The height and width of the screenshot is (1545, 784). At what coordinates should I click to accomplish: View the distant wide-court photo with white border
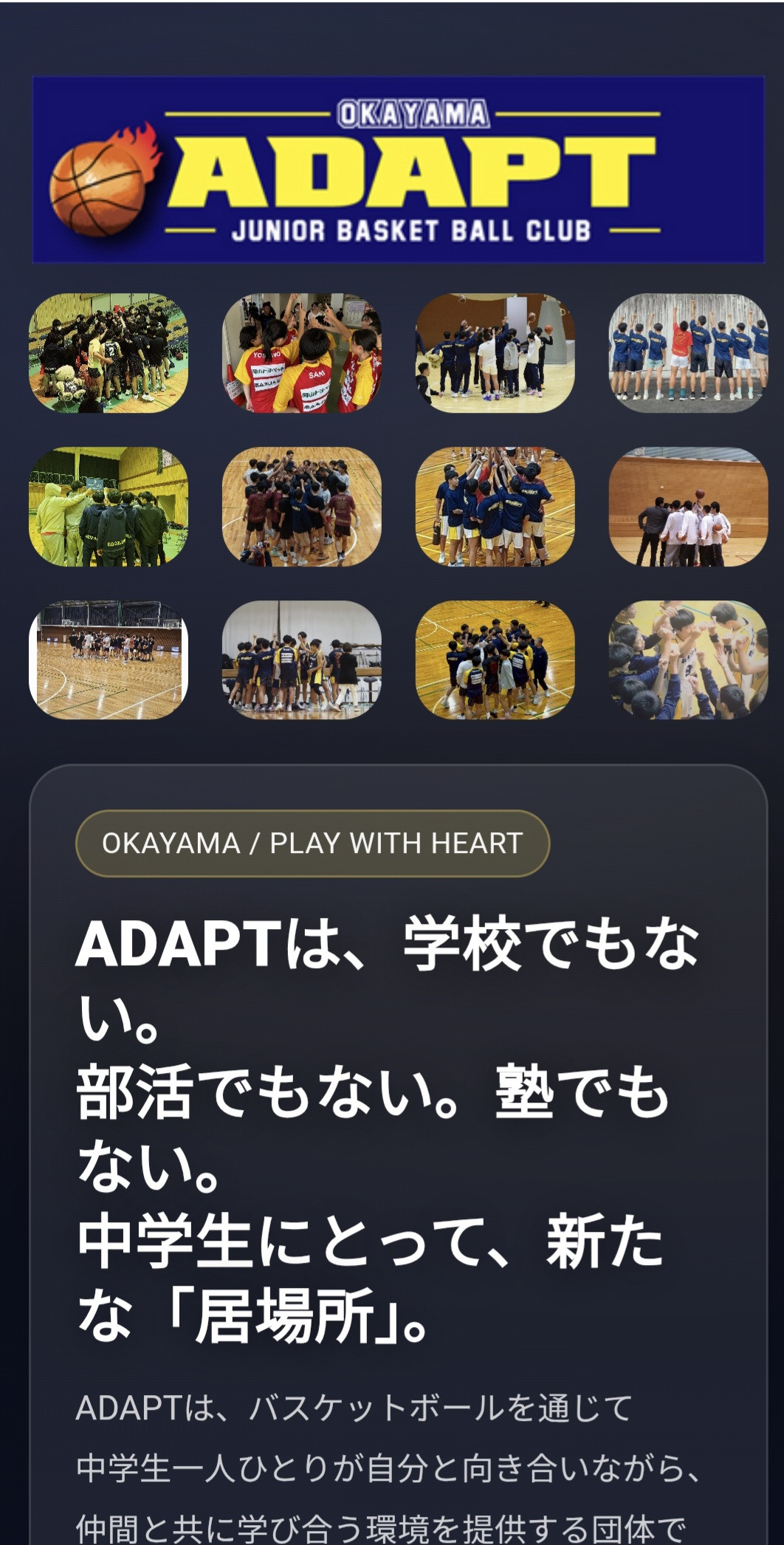click(109, 660)
